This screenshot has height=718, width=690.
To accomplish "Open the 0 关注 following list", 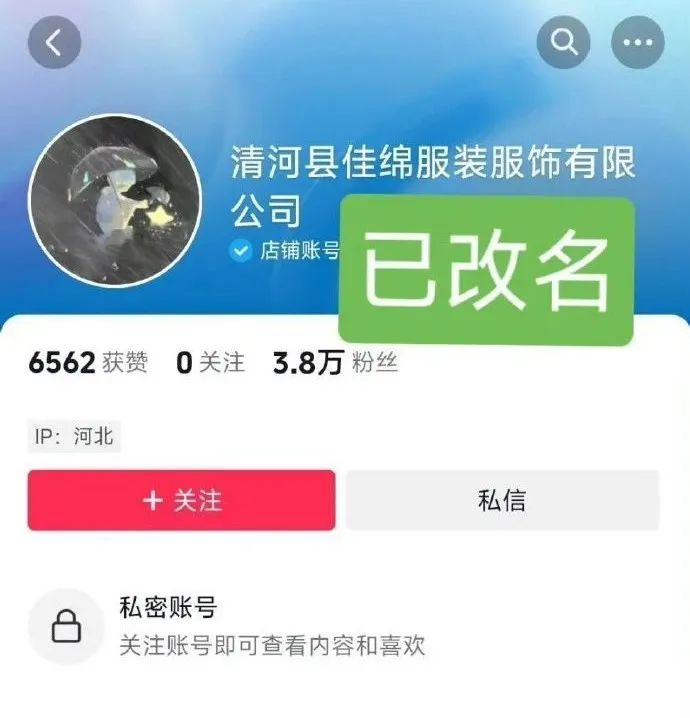I will coord(210,363).
